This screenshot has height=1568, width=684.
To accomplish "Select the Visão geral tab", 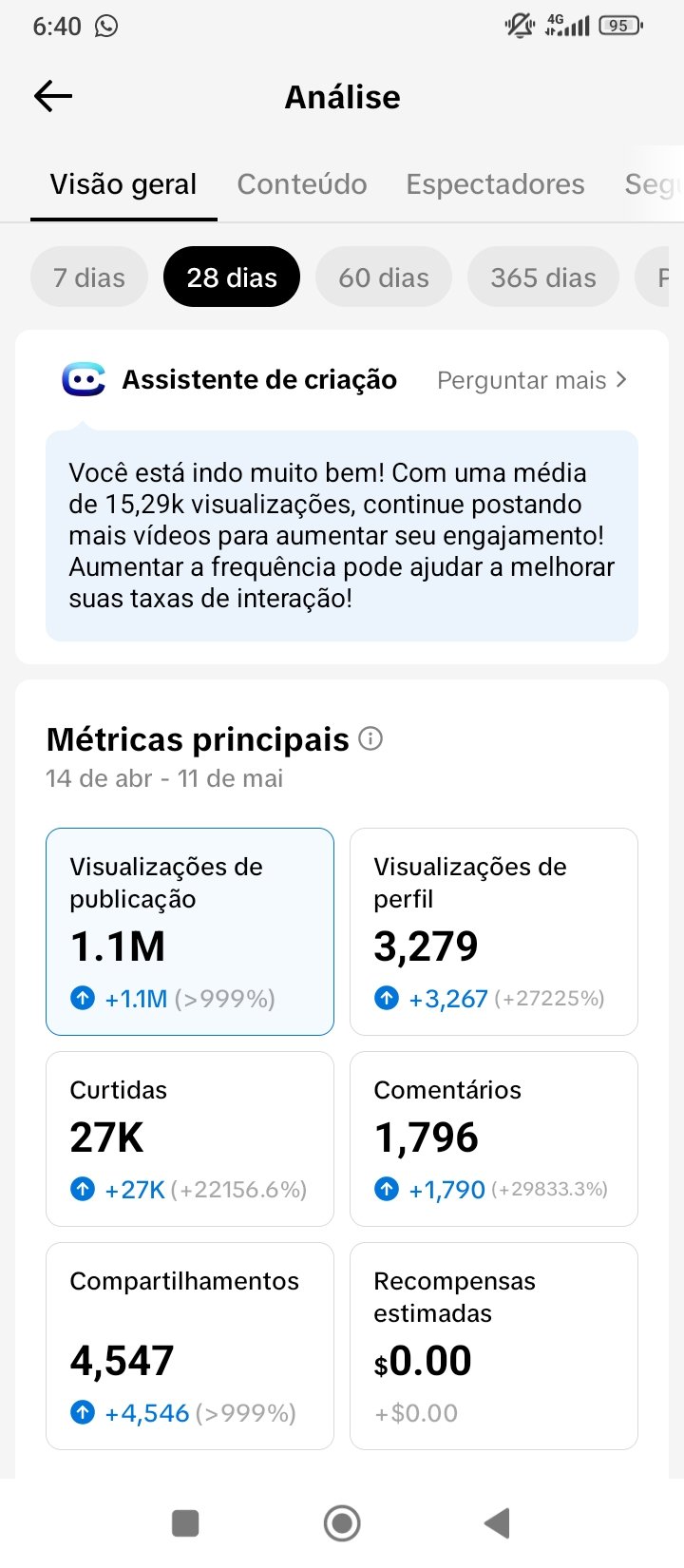I will 123,183.
